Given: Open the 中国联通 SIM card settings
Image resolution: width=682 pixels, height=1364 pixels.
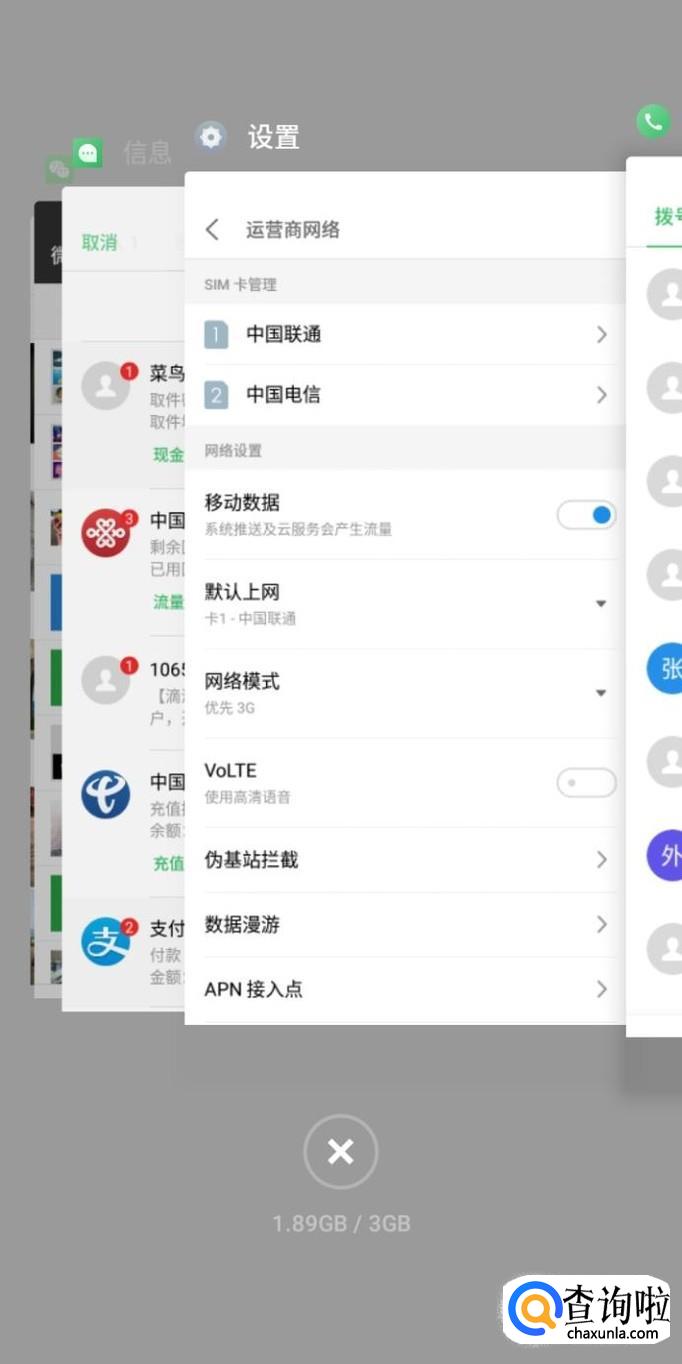Looking at the screenshot, I should tap(405, 334).
